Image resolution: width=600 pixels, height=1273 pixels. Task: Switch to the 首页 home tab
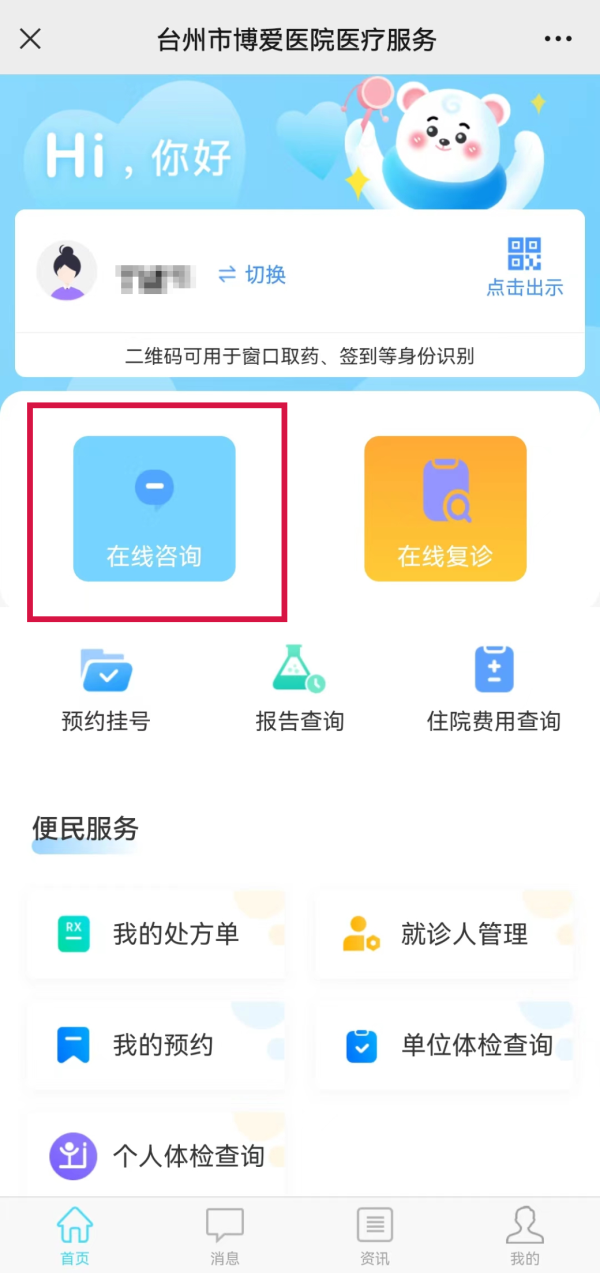(x=75, y=1236)
